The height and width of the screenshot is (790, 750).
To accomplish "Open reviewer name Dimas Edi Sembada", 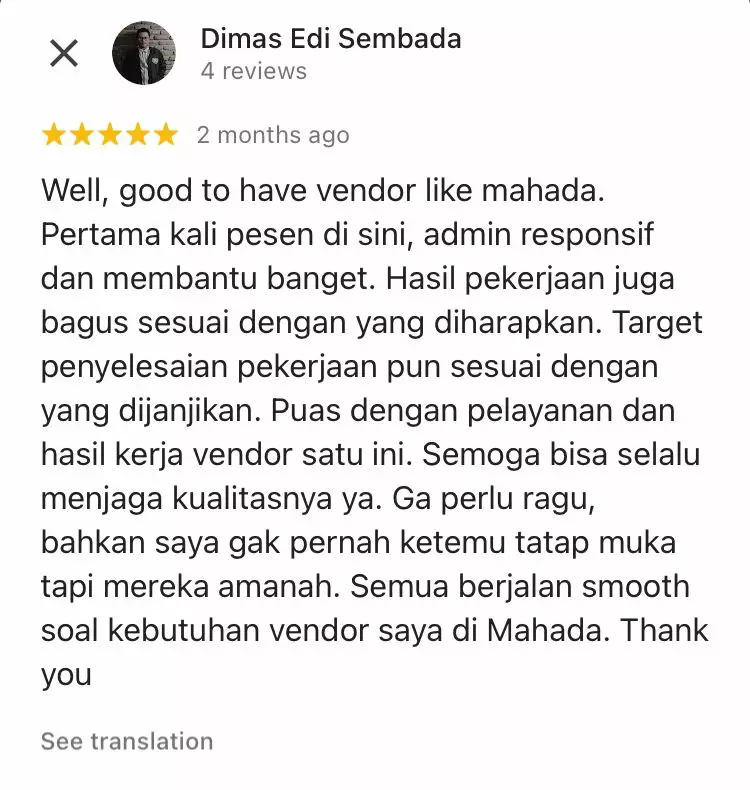I will [x=331, y=39].
